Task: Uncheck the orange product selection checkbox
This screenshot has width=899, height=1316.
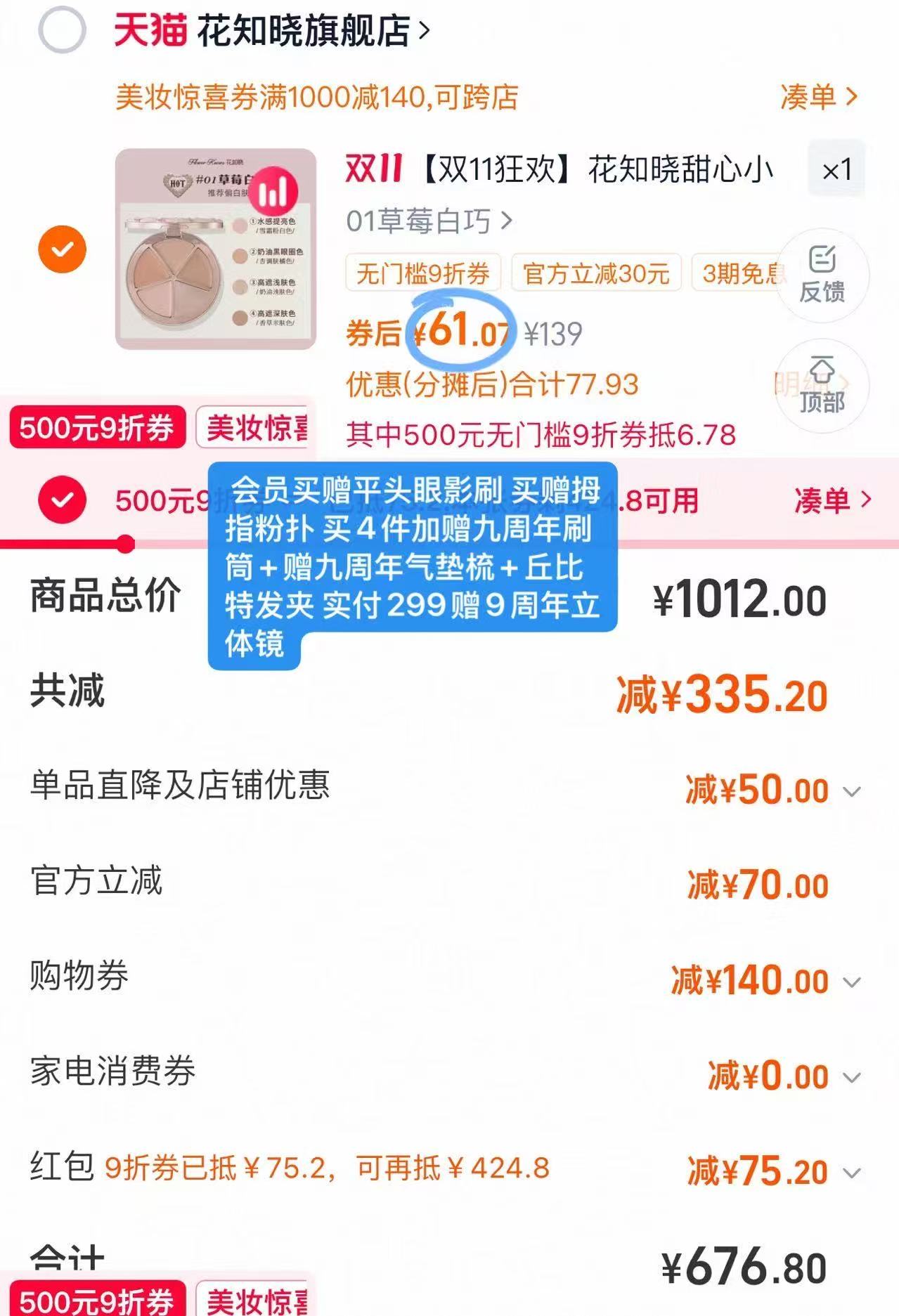Action: pyautogui.click(x=63, y=247)
